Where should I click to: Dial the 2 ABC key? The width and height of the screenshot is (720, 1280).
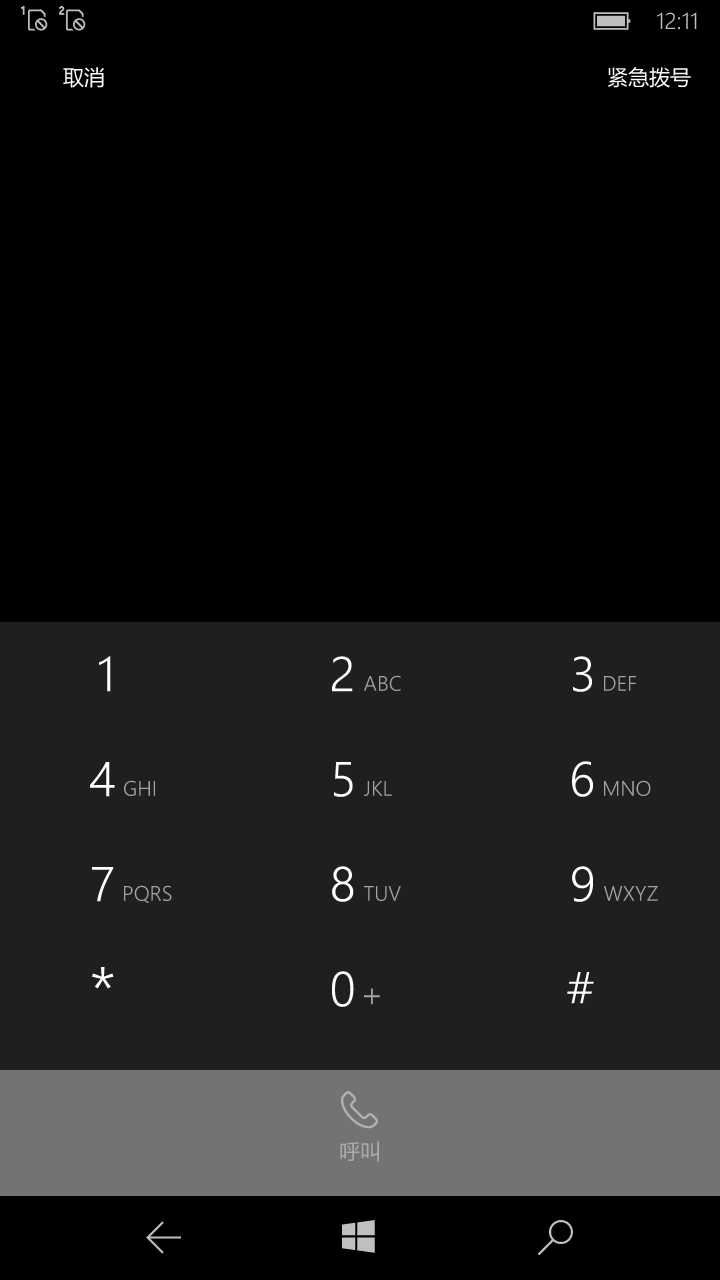pos(360,675)
